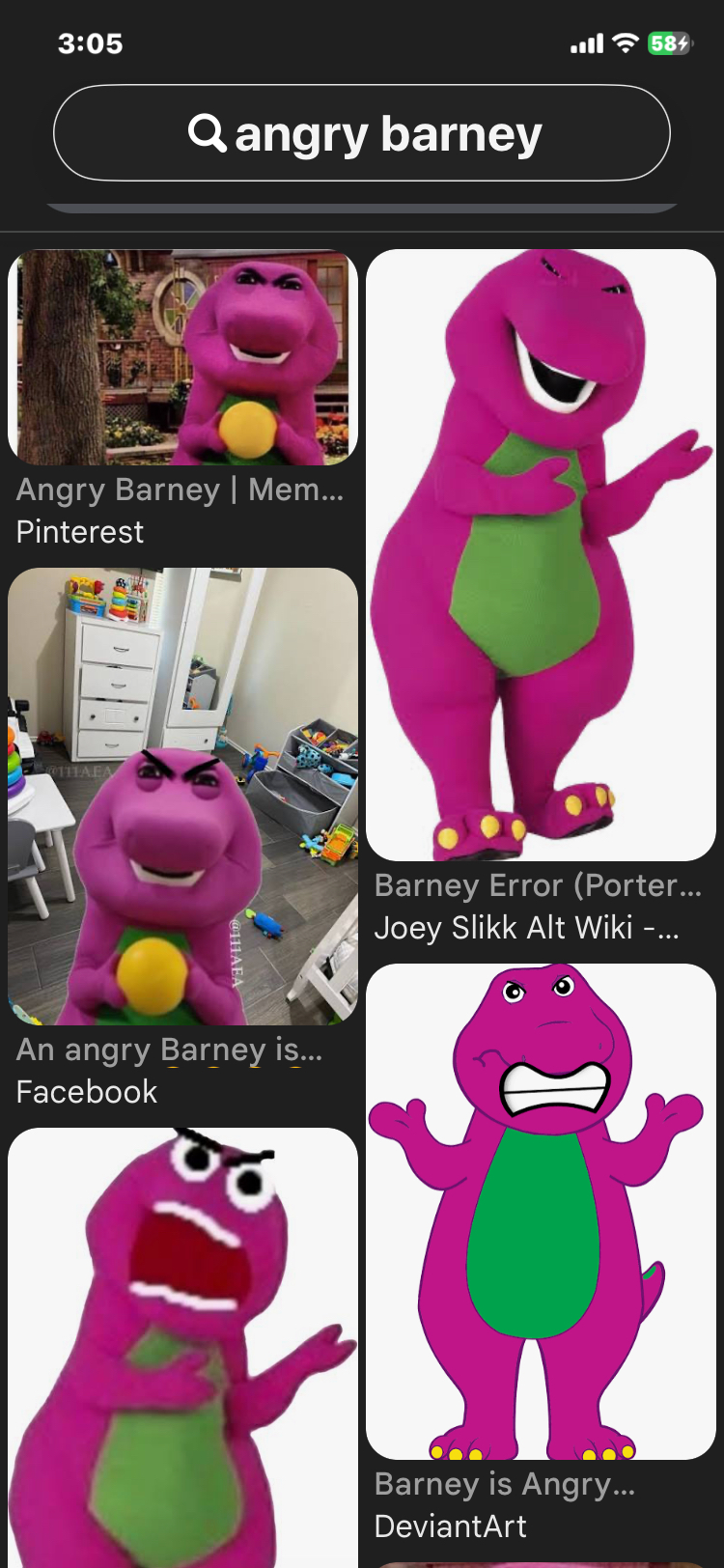
Task: Open the red-mouthed screaming Barney image
Action: point(182,1347)
